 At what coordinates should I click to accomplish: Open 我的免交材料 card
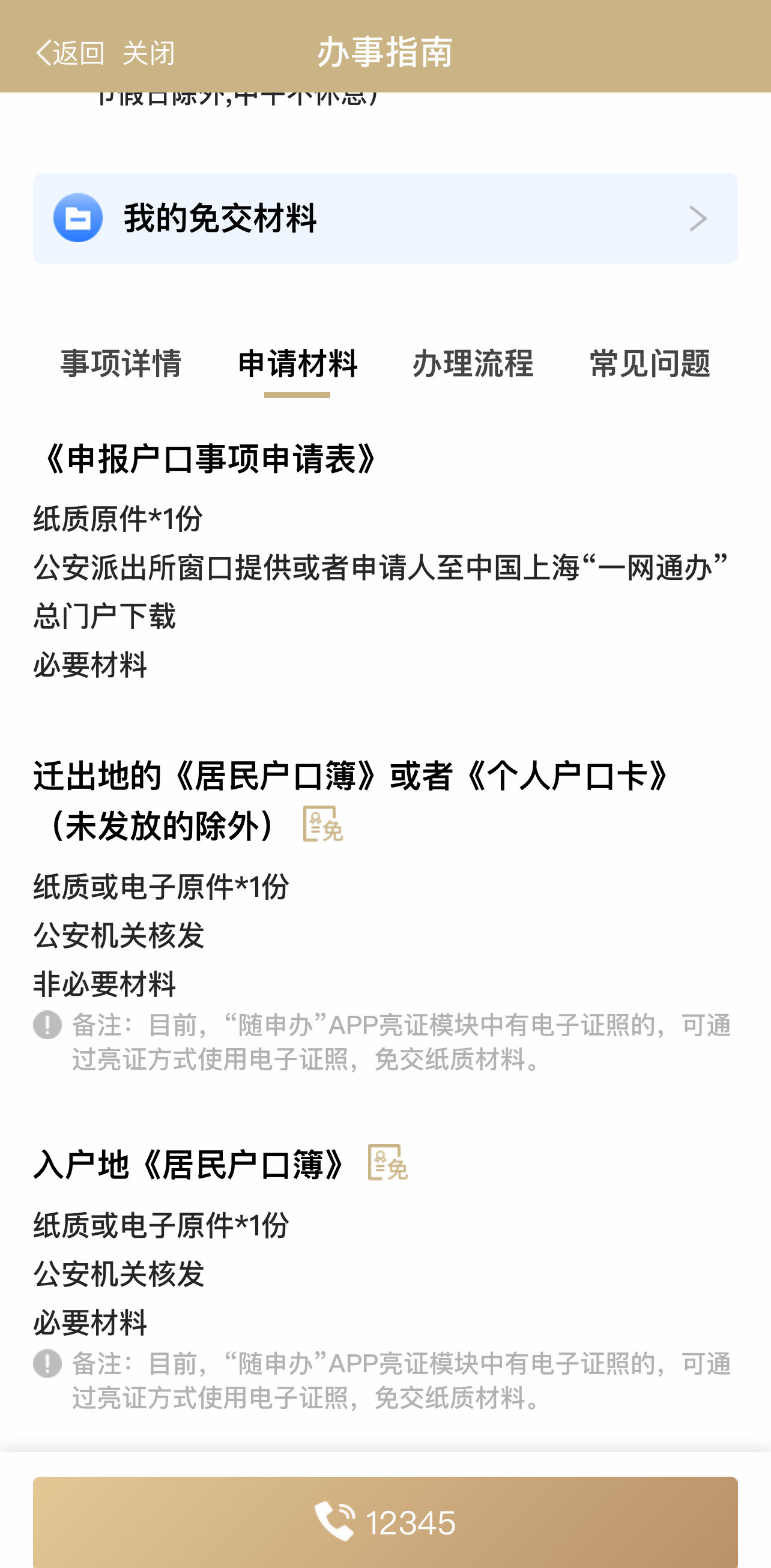click(385, 218)
